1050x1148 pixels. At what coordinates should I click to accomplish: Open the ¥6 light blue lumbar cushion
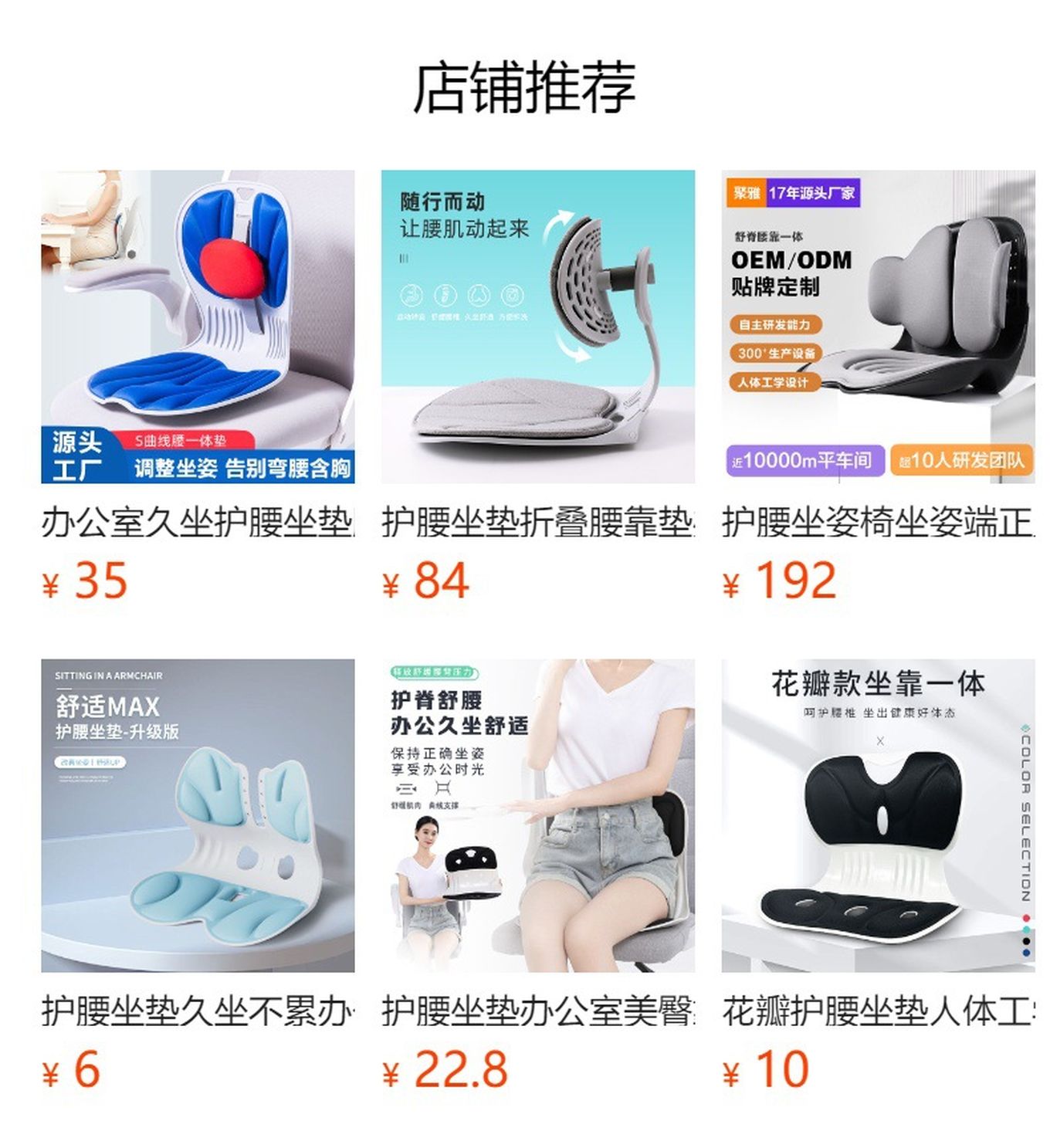pyautogui.click(x=198, y=815)
